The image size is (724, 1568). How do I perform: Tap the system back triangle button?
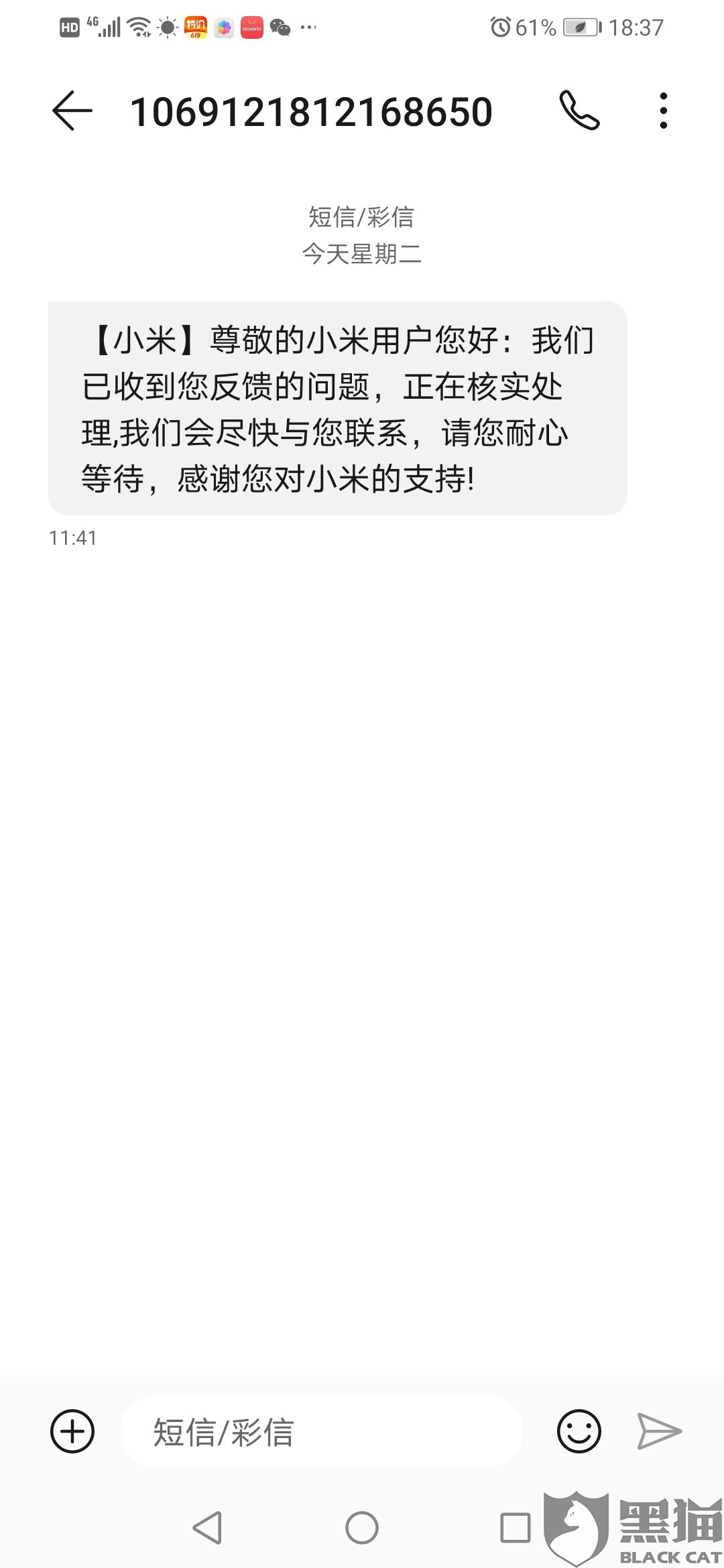tap(208, 1528)
